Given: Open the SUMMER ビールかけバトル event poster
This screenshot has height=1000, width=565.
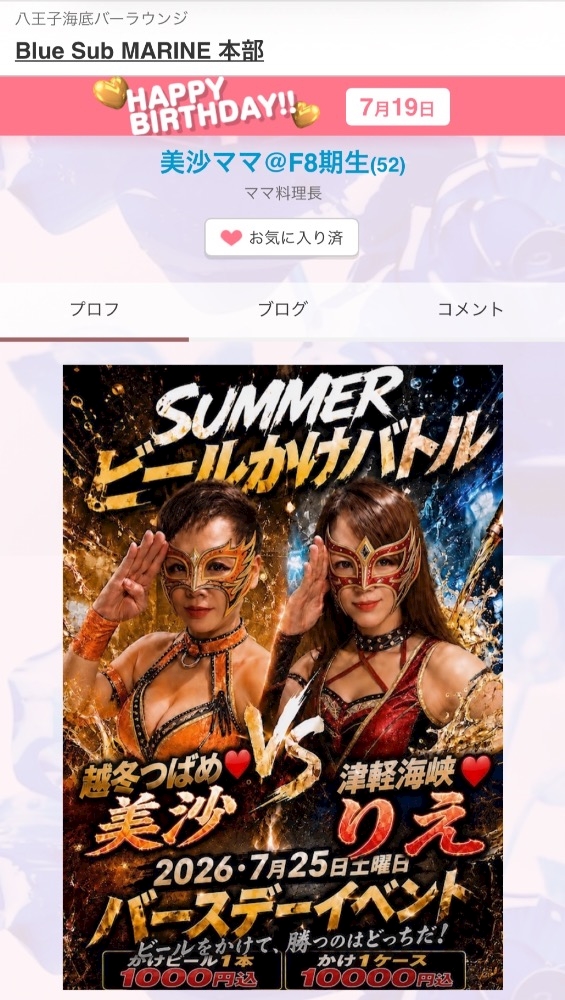Looking at the screenshot, I should coord(282,677).
